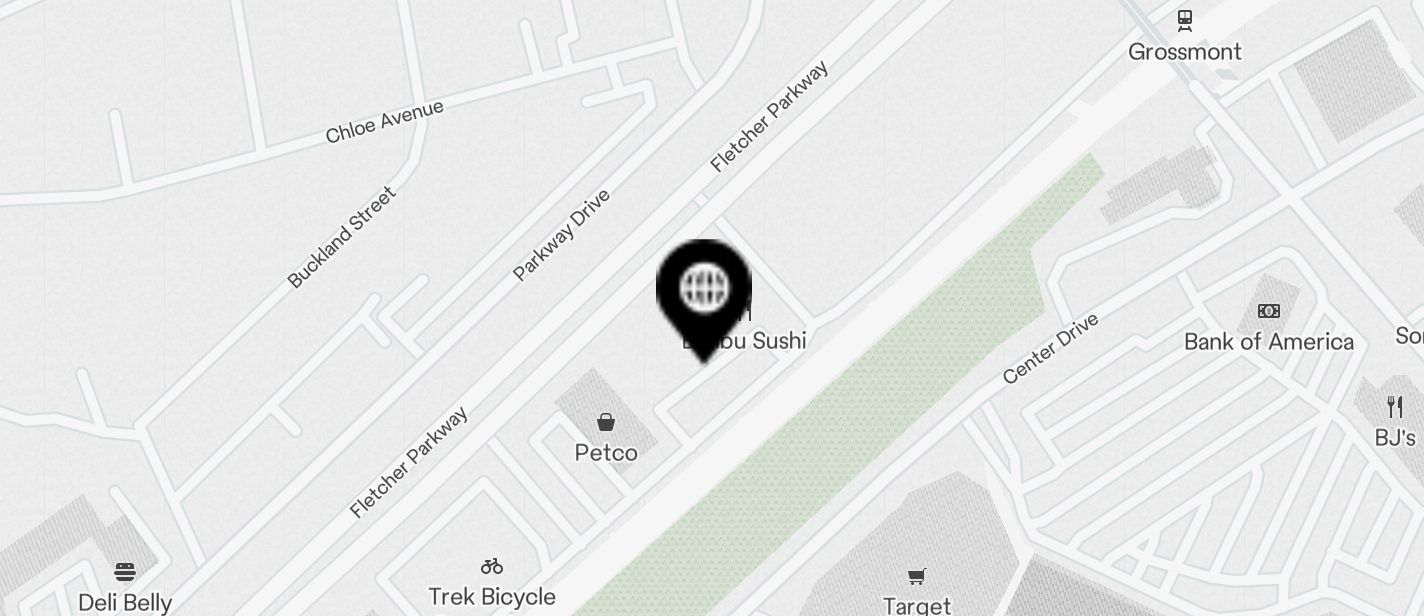Image resolution: width=1424 pixels, height=616 pixels.
Task: Select the Deli Belly restaurant marker
Action: pyautogui.click(x=125, y=573)
